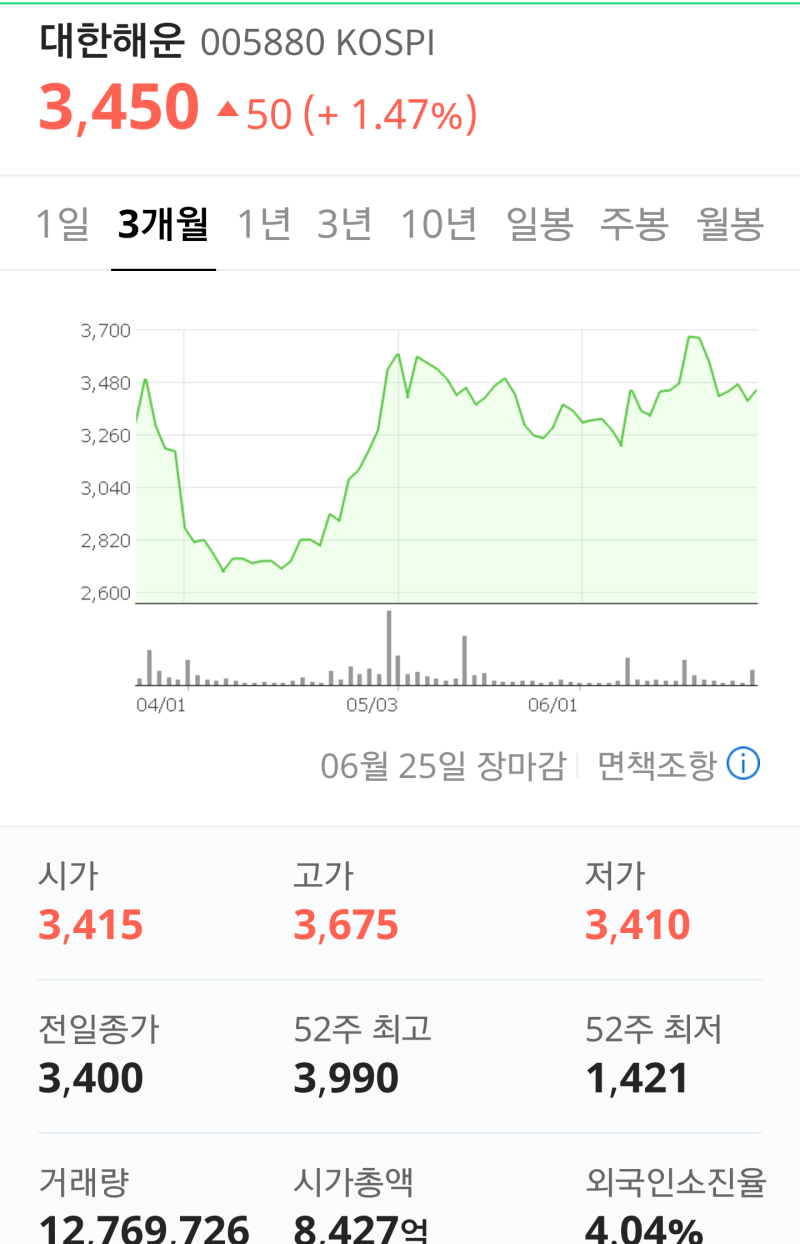Click the 06월 25일 장마감 status text
The width and height of the screenshot is (800, 1244).
(x=442, y=762)
